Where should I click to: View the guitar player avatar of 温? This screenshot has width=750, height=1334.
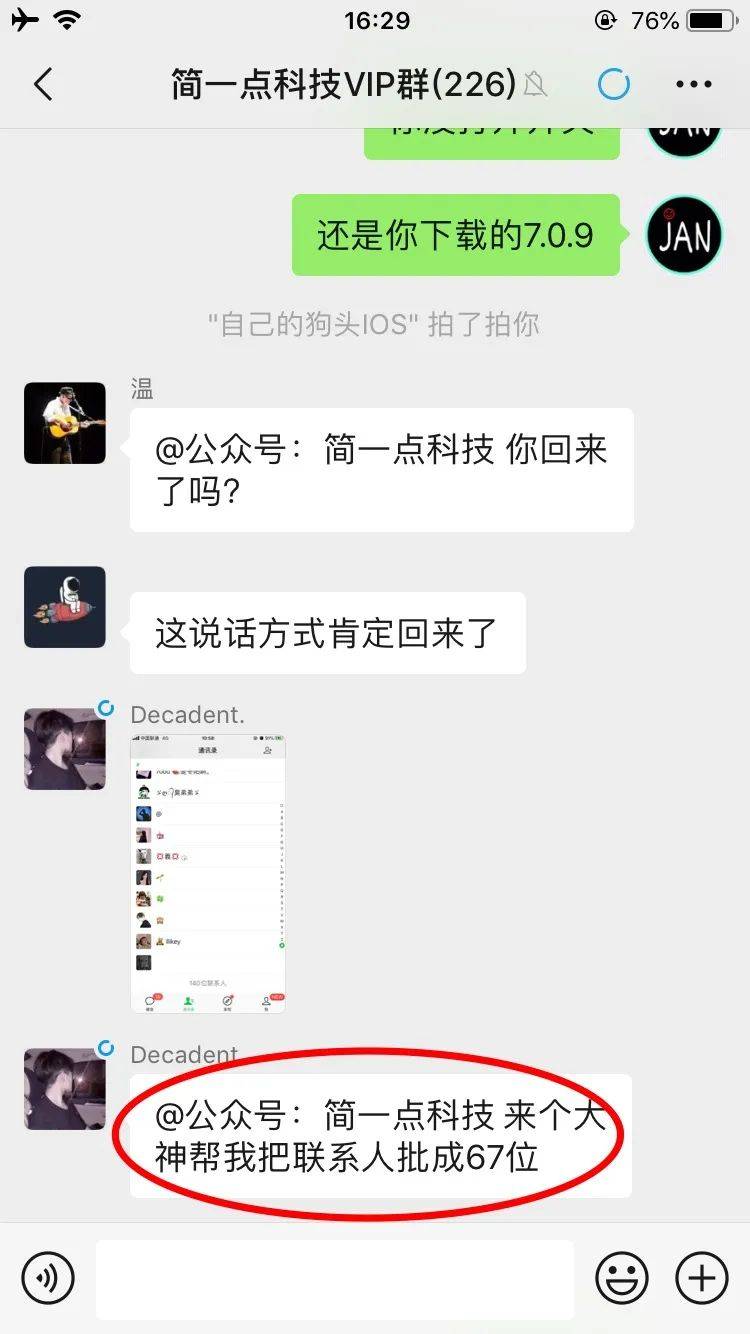click(65, 423)
